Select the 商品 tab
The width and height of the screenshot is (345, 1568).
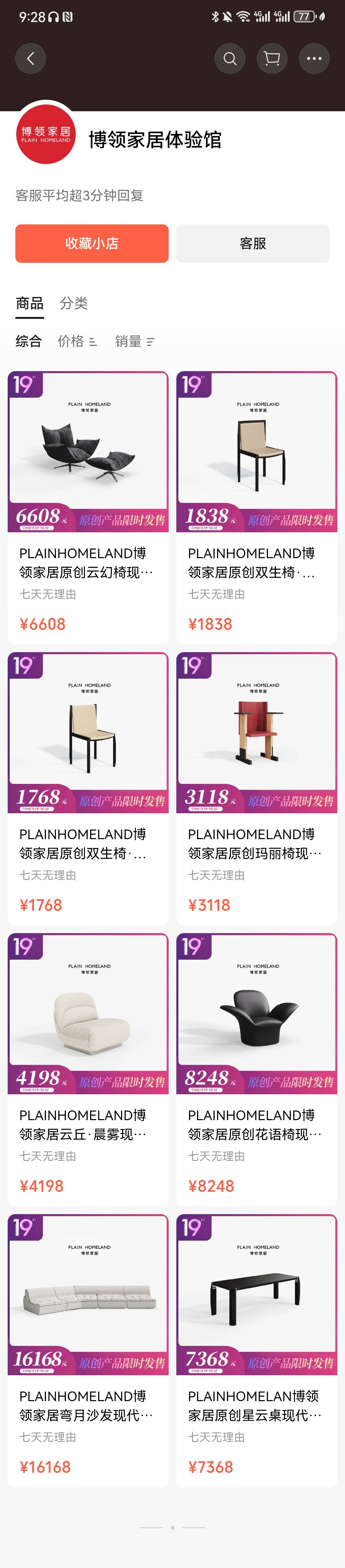coord(29,303)
